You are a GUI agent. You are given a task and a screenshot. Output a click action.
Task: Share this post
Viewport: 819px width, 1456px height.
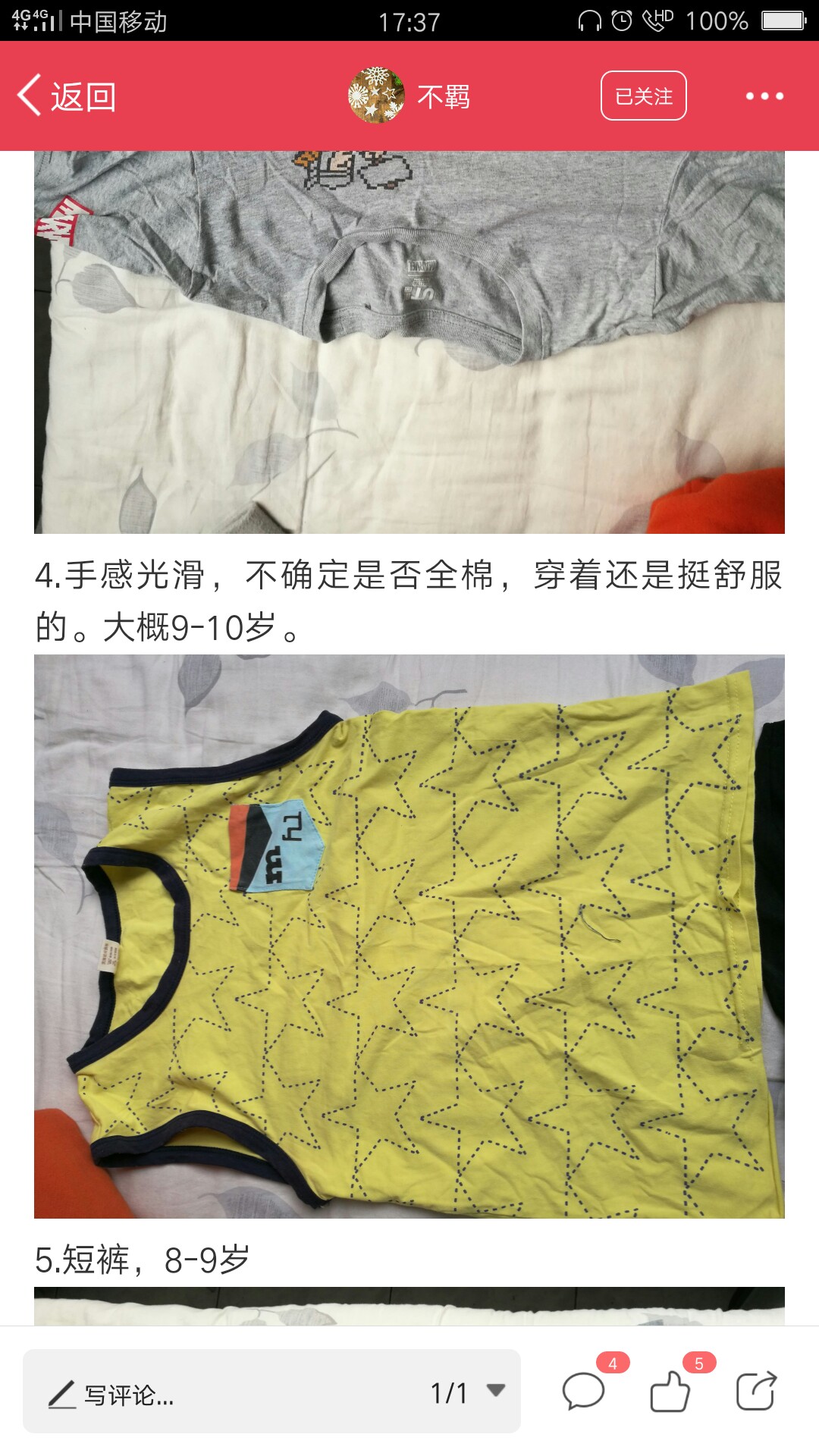pos(757,1391)
